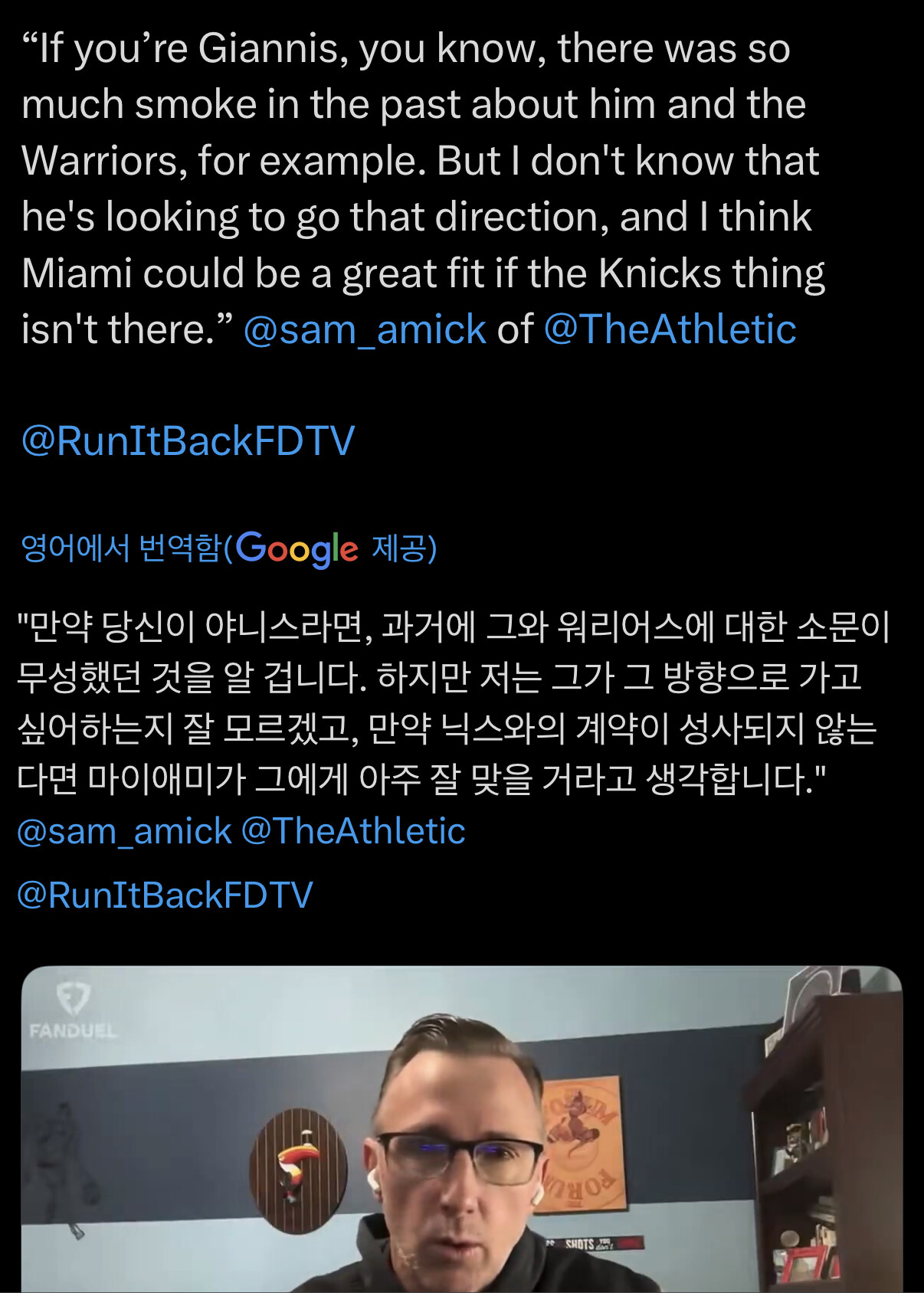Open @TheAthletic mention in original tweet
Viewport: 924px width, 1293px height.
670,329
